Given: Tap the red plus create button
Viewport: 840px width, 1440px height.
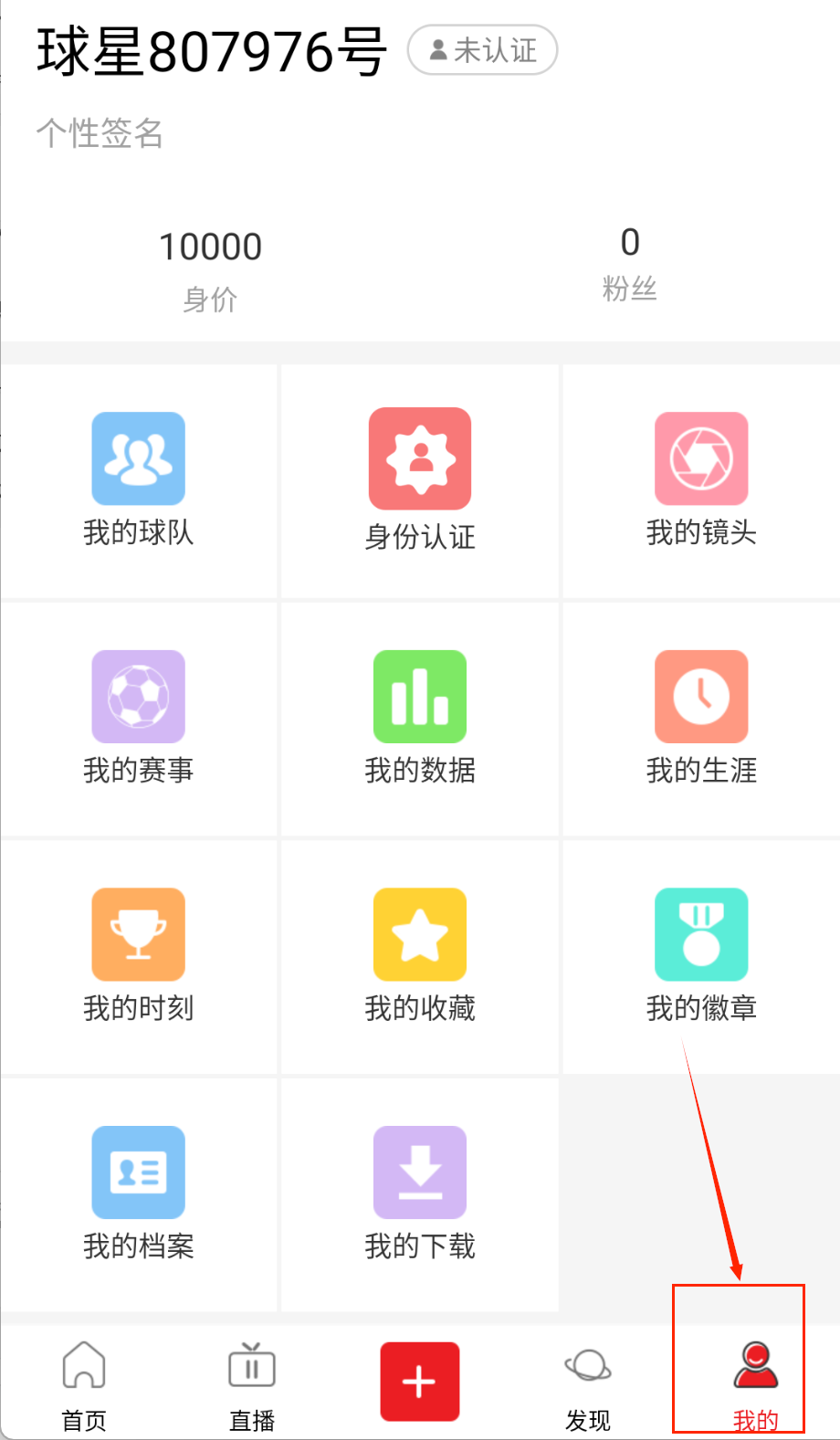Looking at the screenshot, I should coord(419,1382).
